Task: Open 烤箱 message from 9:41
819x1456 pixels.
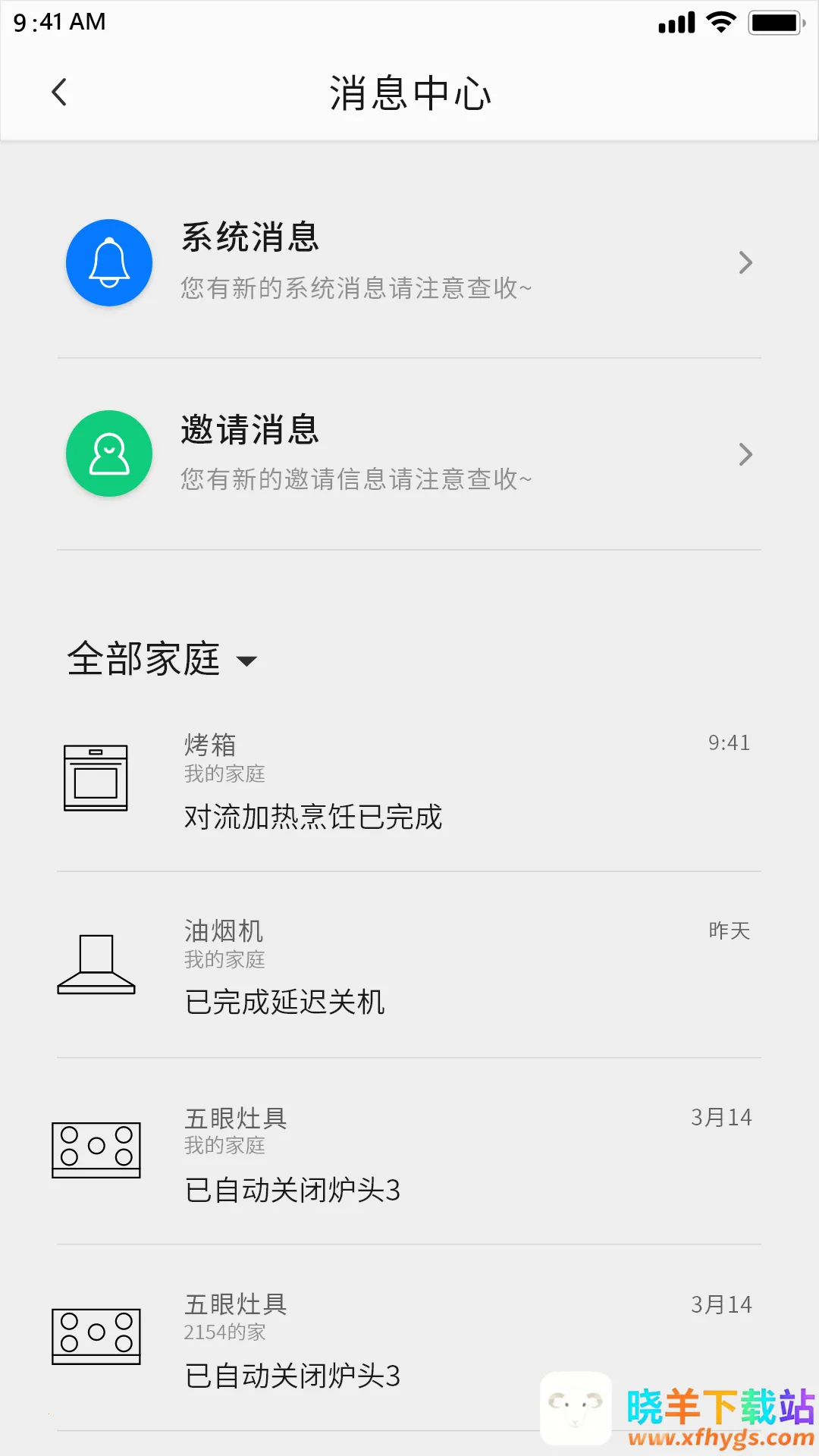Action: (x=409, y=780)
